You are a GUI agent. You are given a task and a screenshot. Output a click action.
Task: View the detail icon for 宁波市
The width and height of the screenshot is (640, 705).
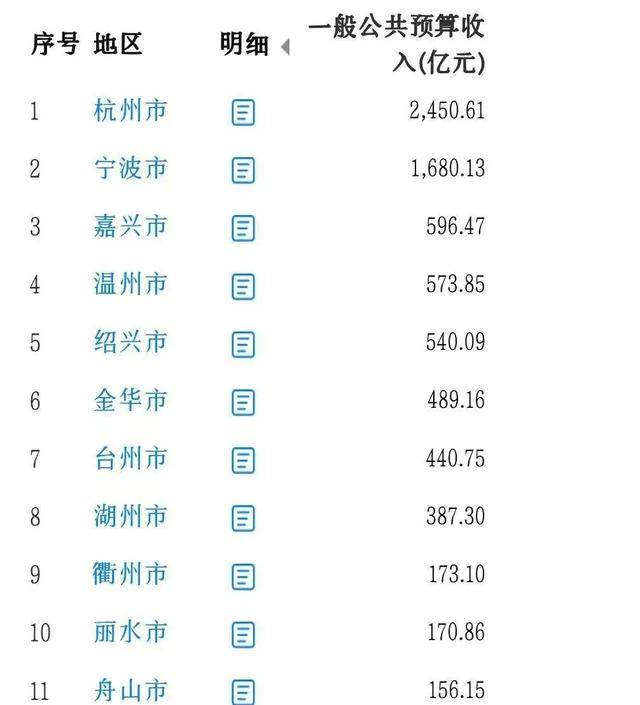tap(243, 170)
